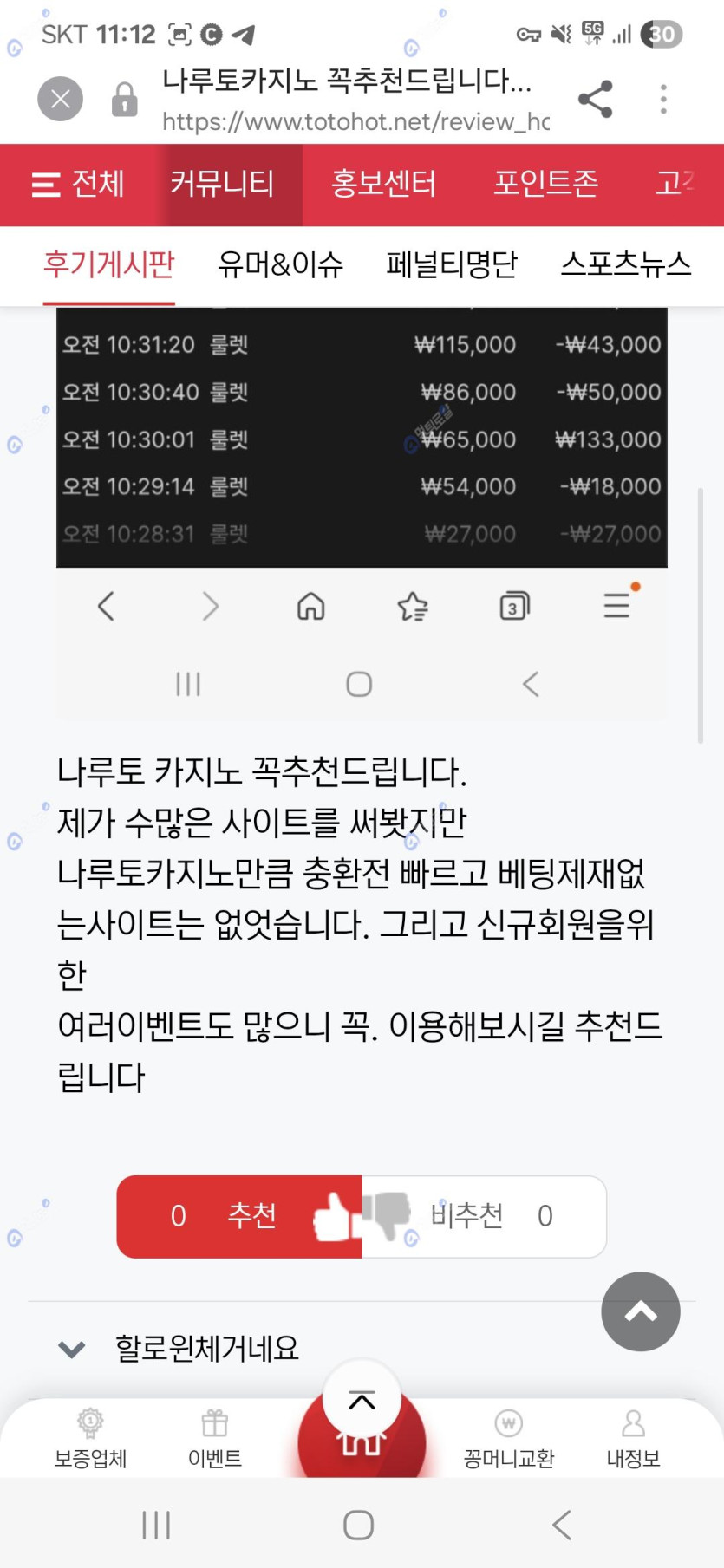The width and height of the screenshot is (724, 1568).
Task: View the 스포츠뉴스 board
Action: point(626,264)
